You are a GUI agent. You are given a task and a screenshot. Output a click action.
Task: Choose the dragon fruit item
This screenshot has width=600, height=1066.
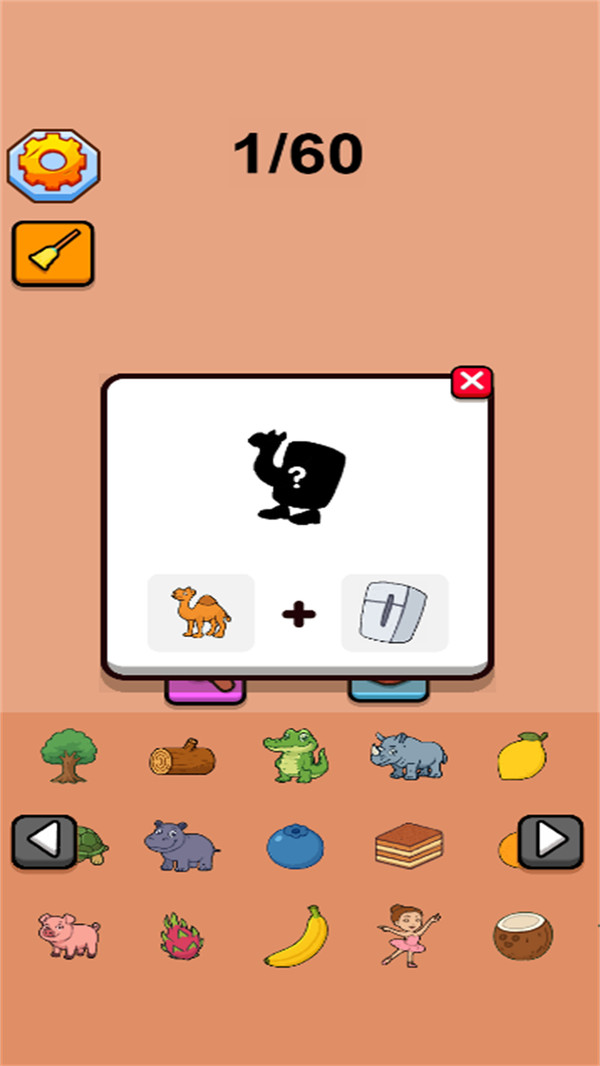[182, 937]
